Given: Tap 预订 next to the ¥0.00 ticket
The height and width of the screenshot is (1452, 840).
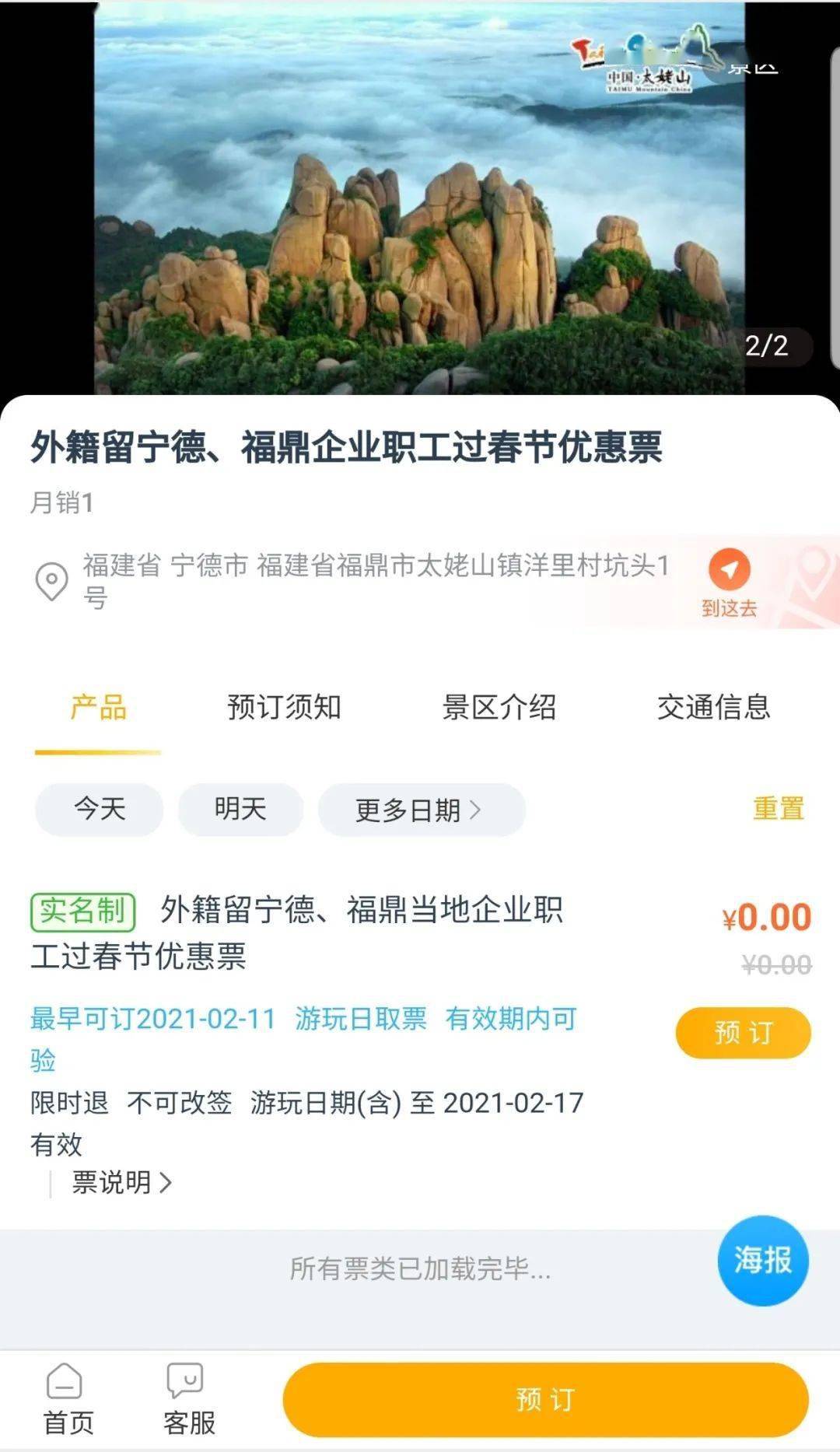Looking at the screenshot, I should (744, 1032).
